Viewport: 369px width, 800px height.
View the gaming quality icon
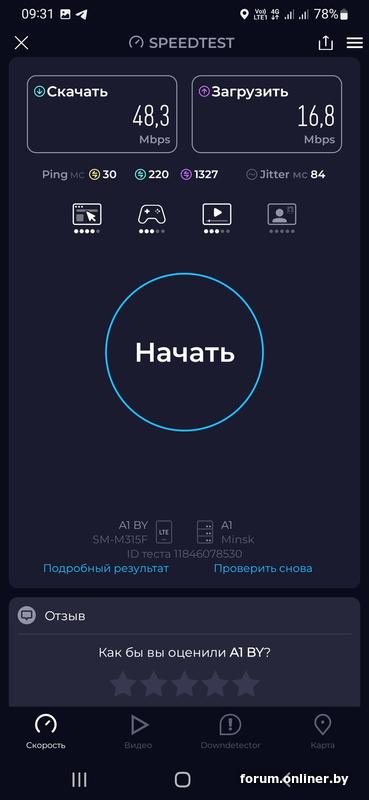[152, 214]
